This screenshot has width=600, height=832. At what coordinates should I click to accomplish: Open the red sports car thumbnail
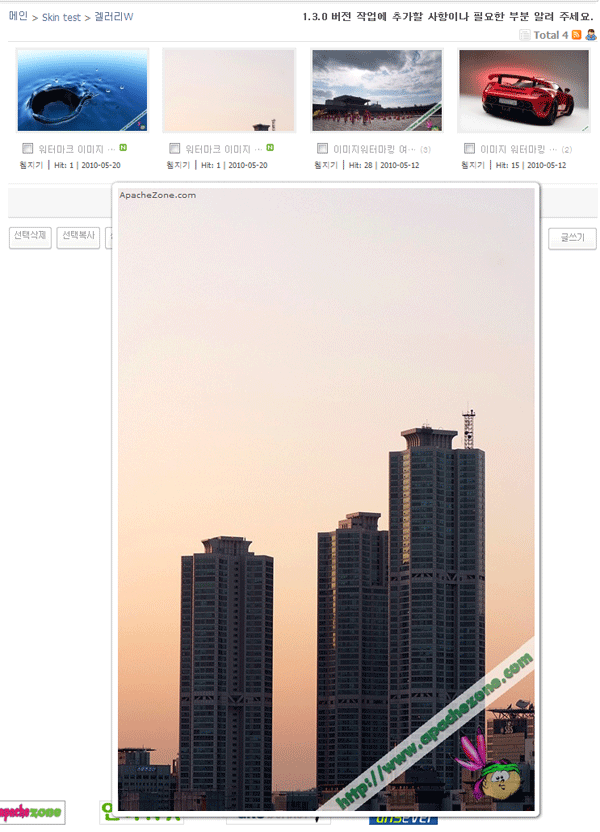524,90
